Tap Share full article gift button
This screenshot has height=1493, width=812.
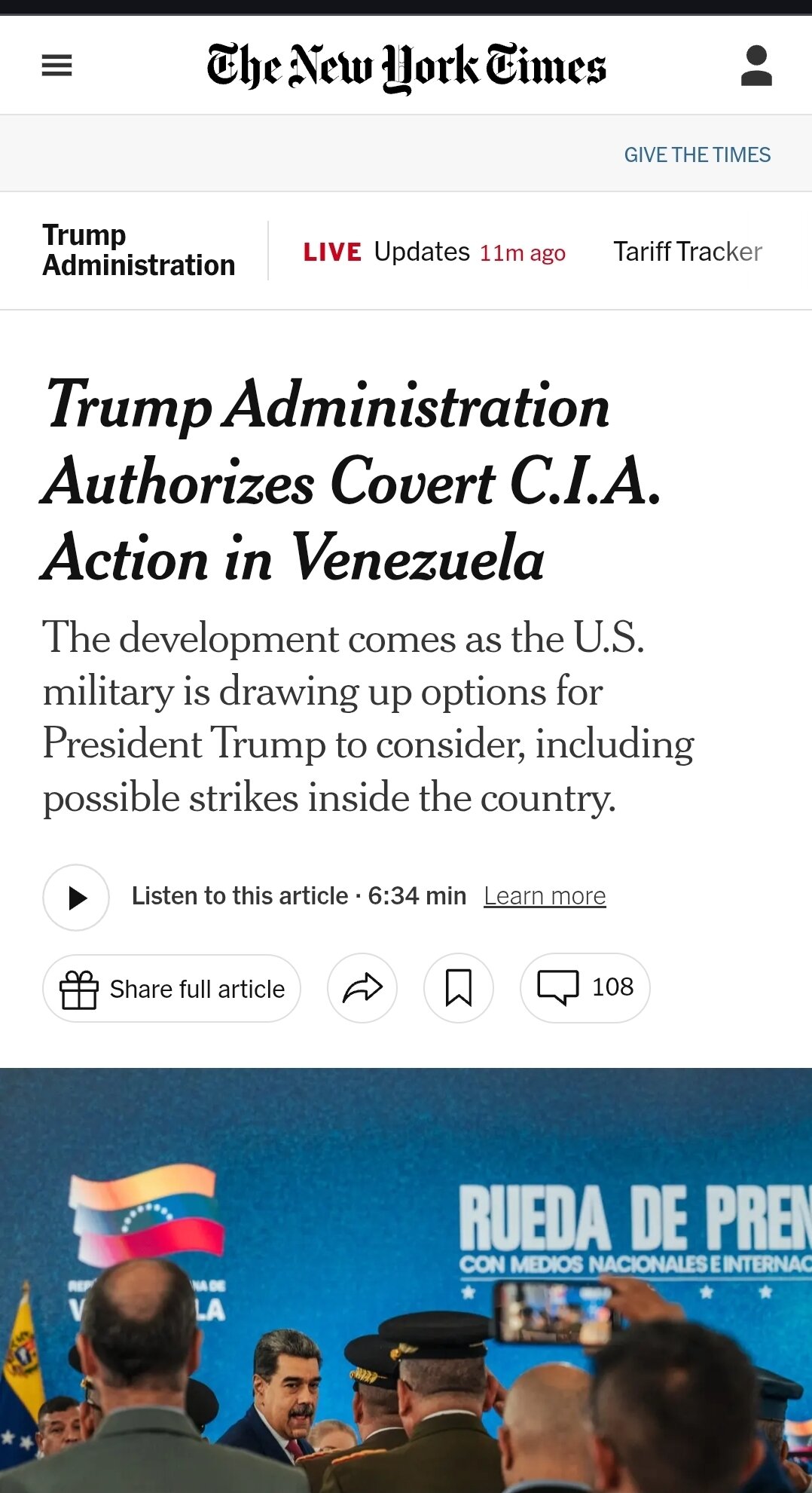coord(172,989)
